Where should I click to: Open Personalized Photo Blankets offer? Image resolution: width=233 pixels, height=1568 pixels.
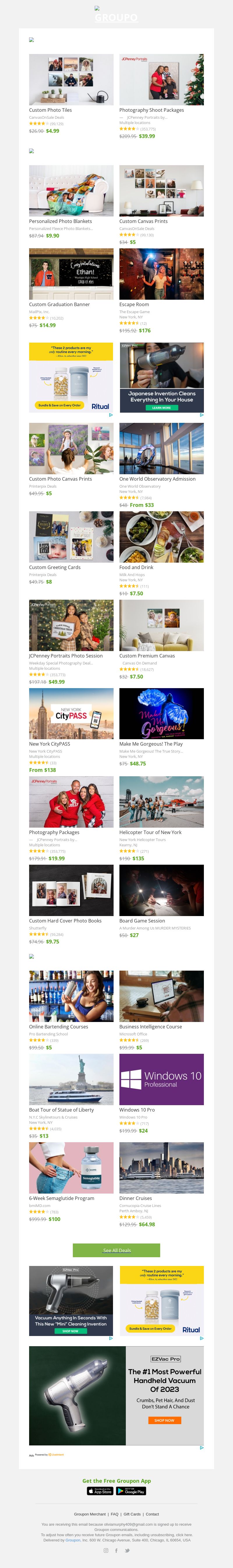(71, 191)
